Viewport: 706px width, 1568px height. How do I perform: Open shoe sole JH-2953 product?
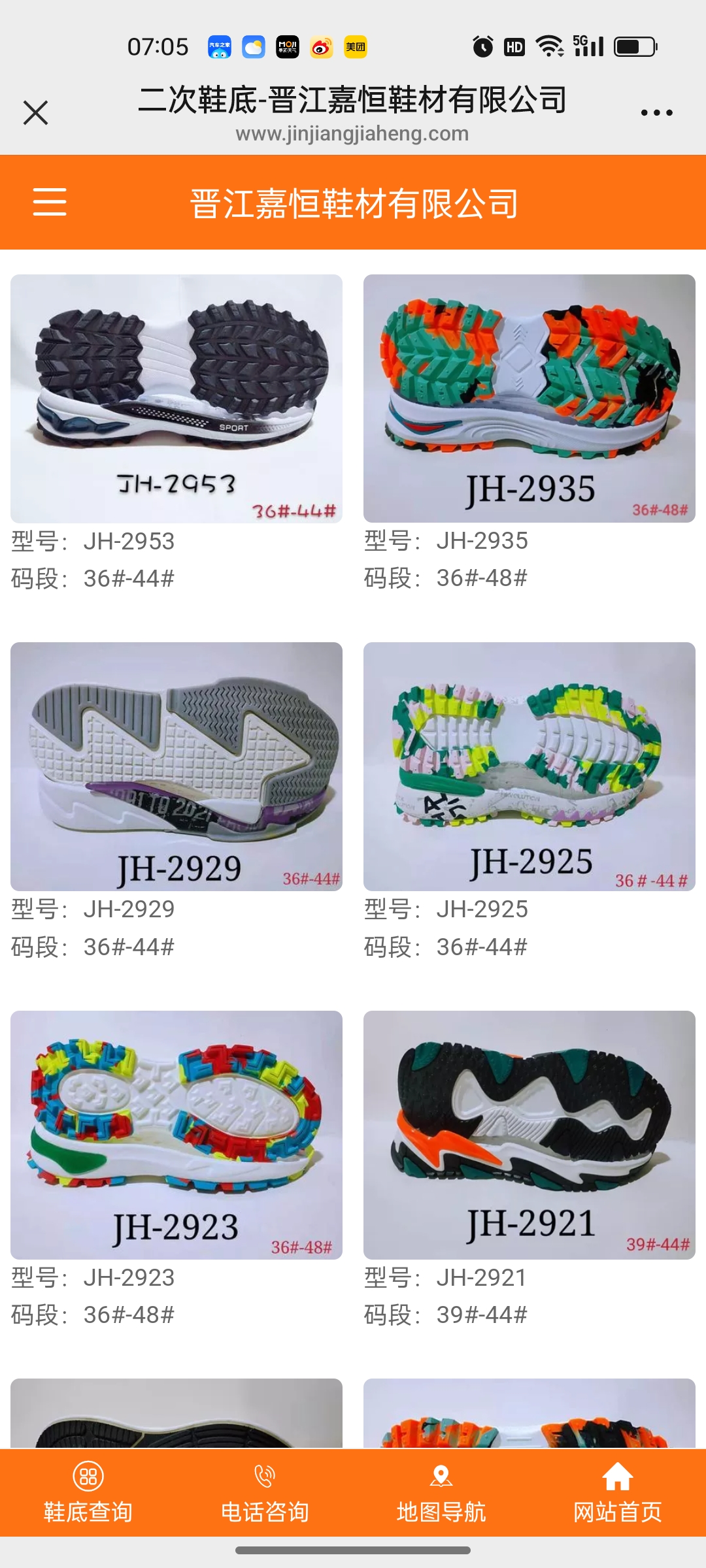pyautogui.click(x=176, y=398)
